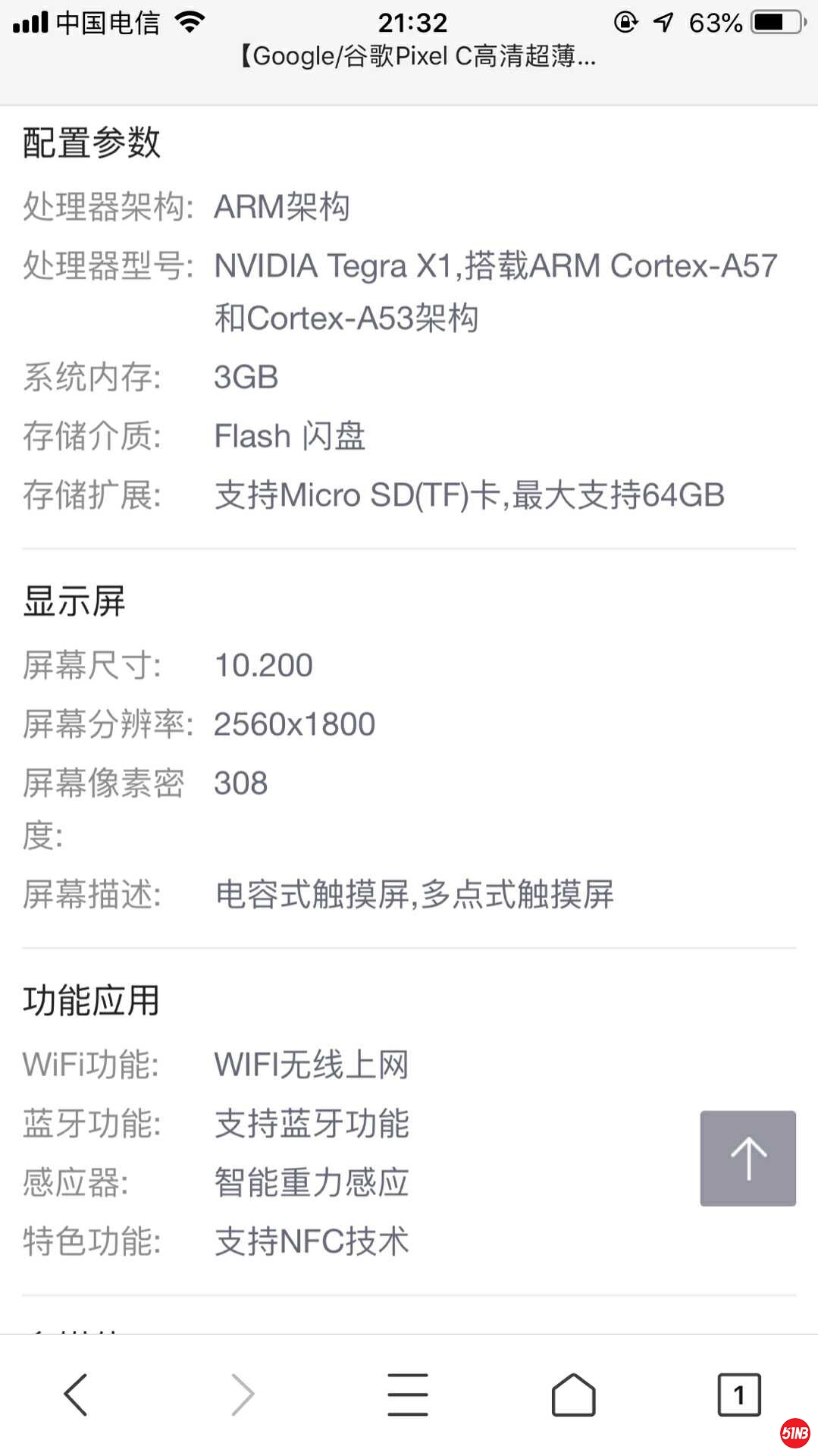Open the browser menu

click(408, 1394)
